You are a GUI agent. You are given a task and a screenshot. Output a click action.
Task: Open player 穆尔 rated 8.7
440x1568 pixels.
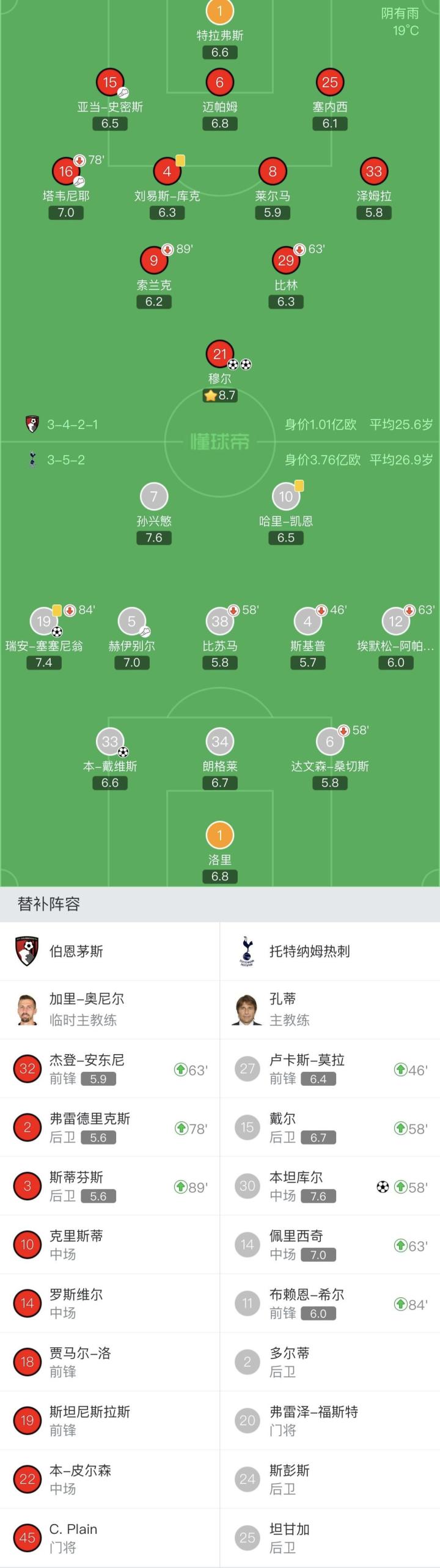[220, 354]
